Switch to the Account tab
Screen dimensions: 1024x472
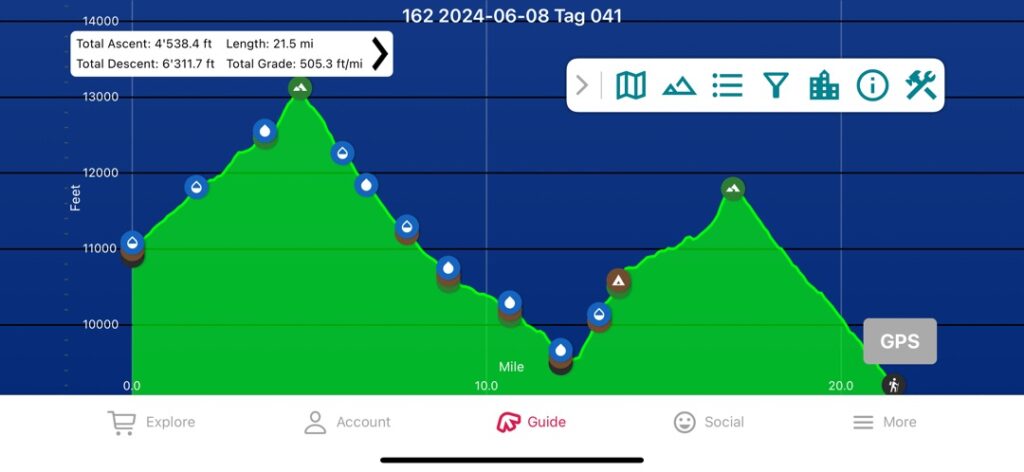tap(347, 422)
